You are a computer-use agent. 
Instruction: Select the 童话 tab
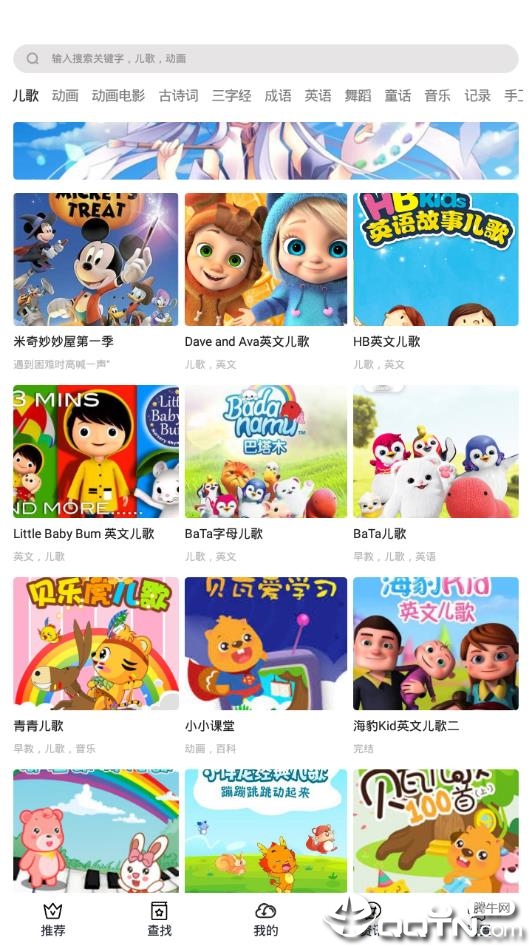398,95
